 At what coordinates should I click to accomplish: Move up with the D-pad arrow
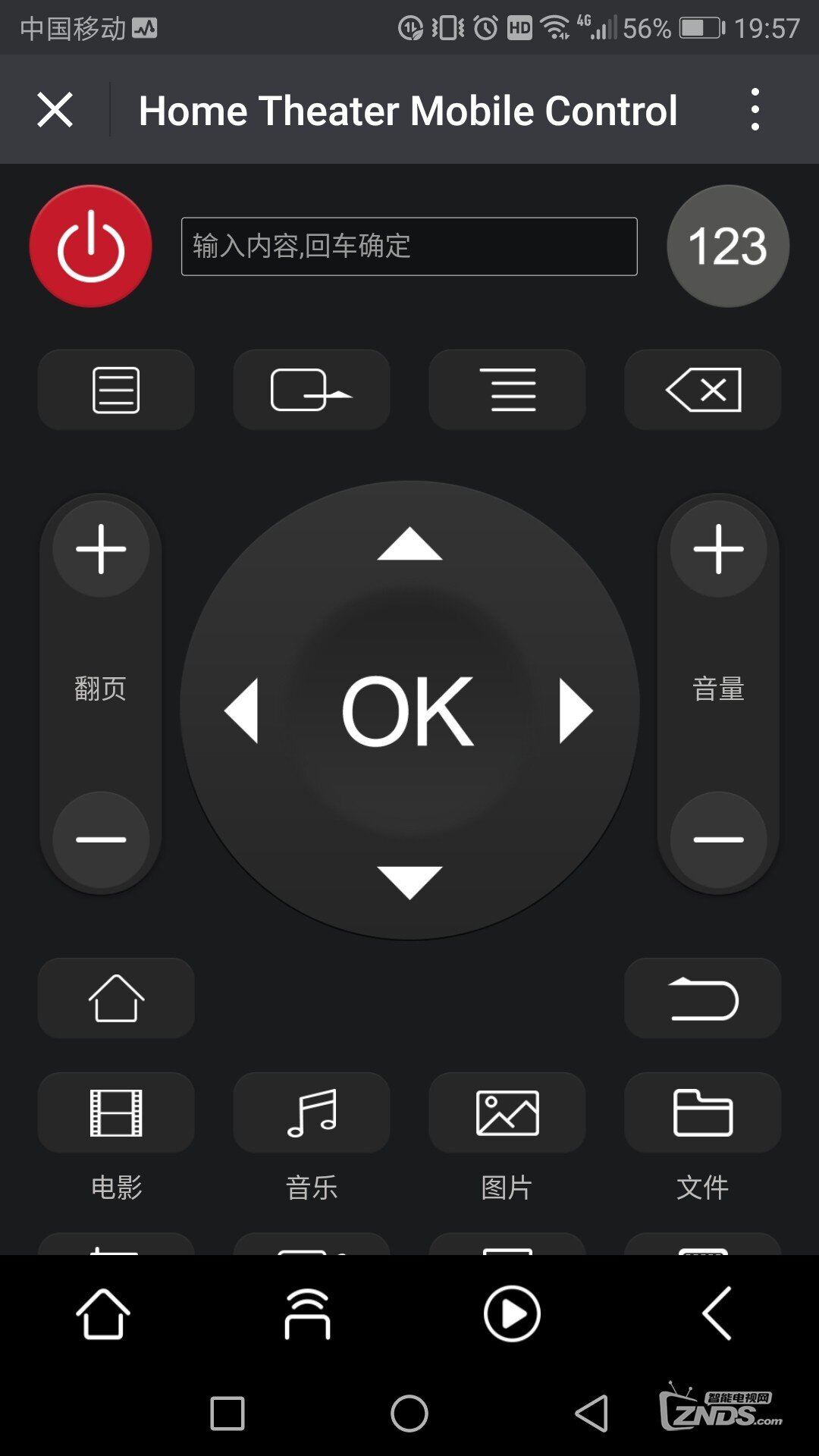coord(409,544)
